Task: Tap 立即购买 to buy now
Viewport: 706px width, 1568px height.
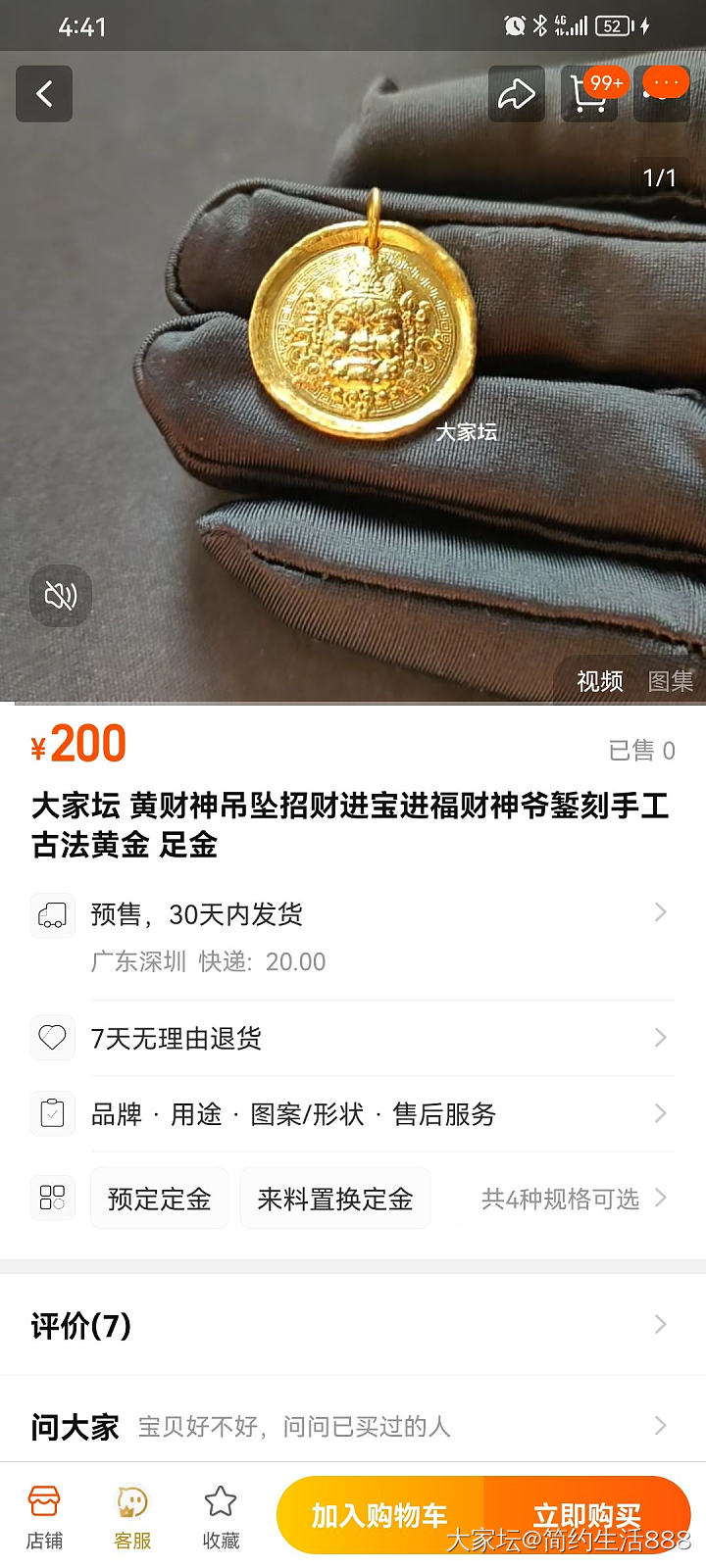Action: [586, 1516]
